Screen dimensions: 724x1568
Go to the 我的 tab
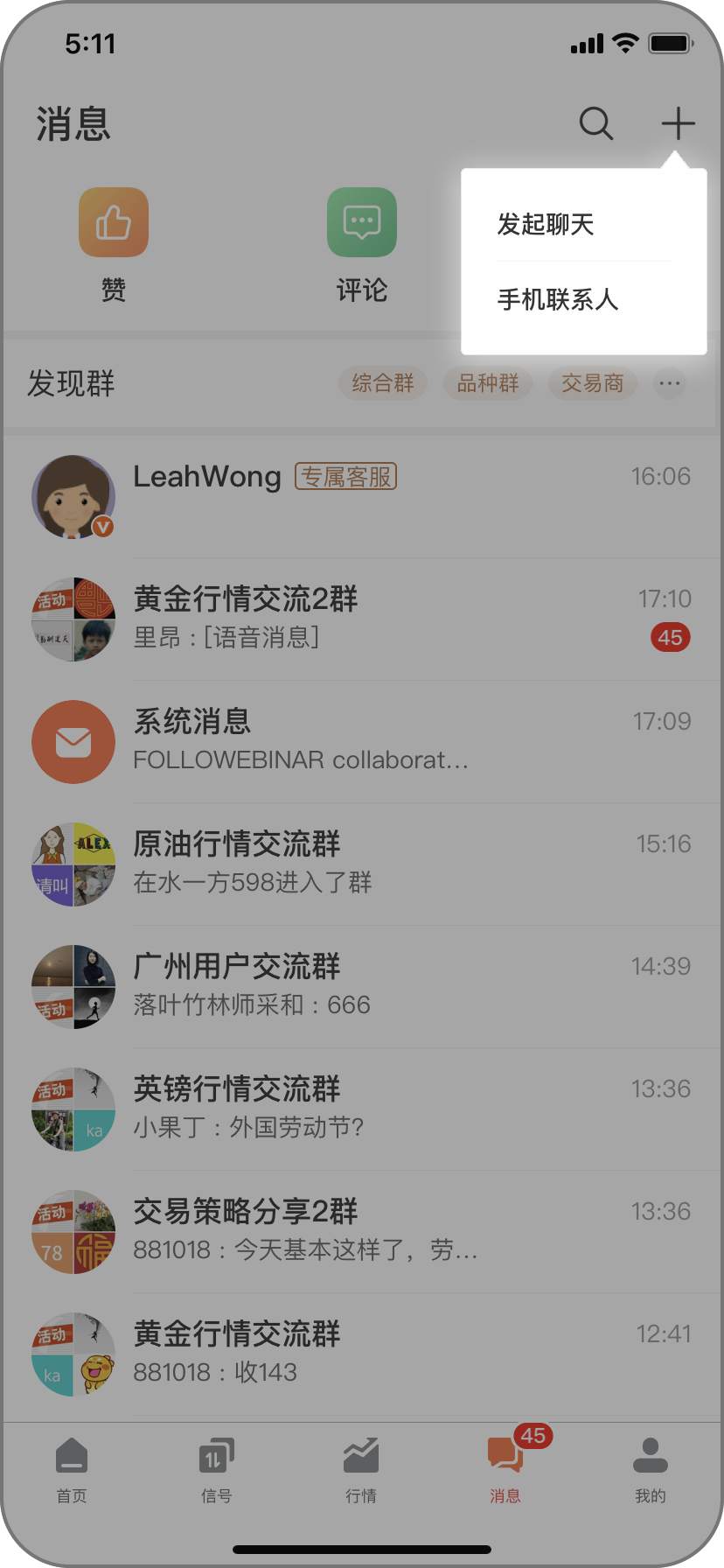pos(650,1469)
